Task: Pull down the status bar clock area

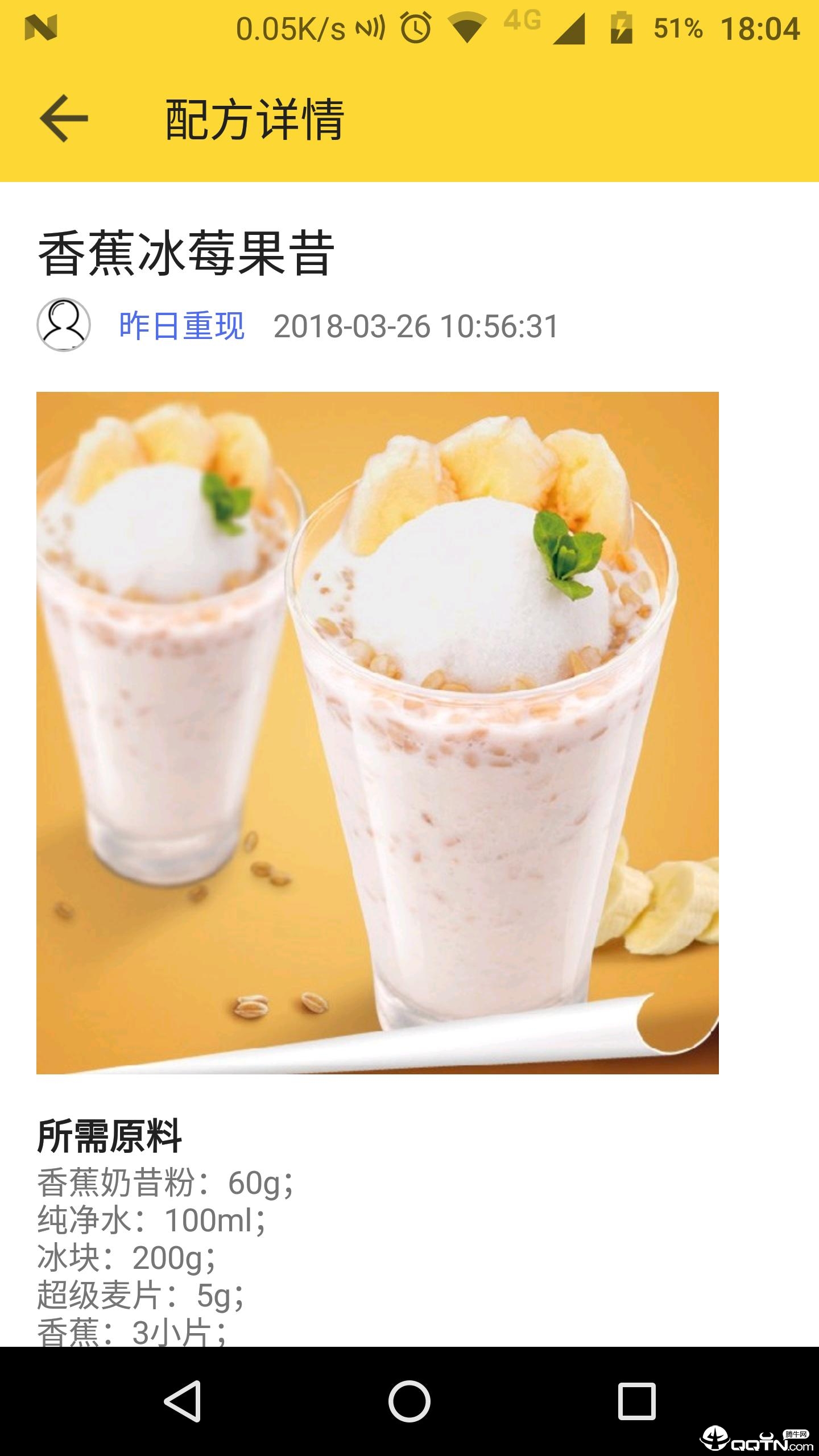Action: pos(762,27)
